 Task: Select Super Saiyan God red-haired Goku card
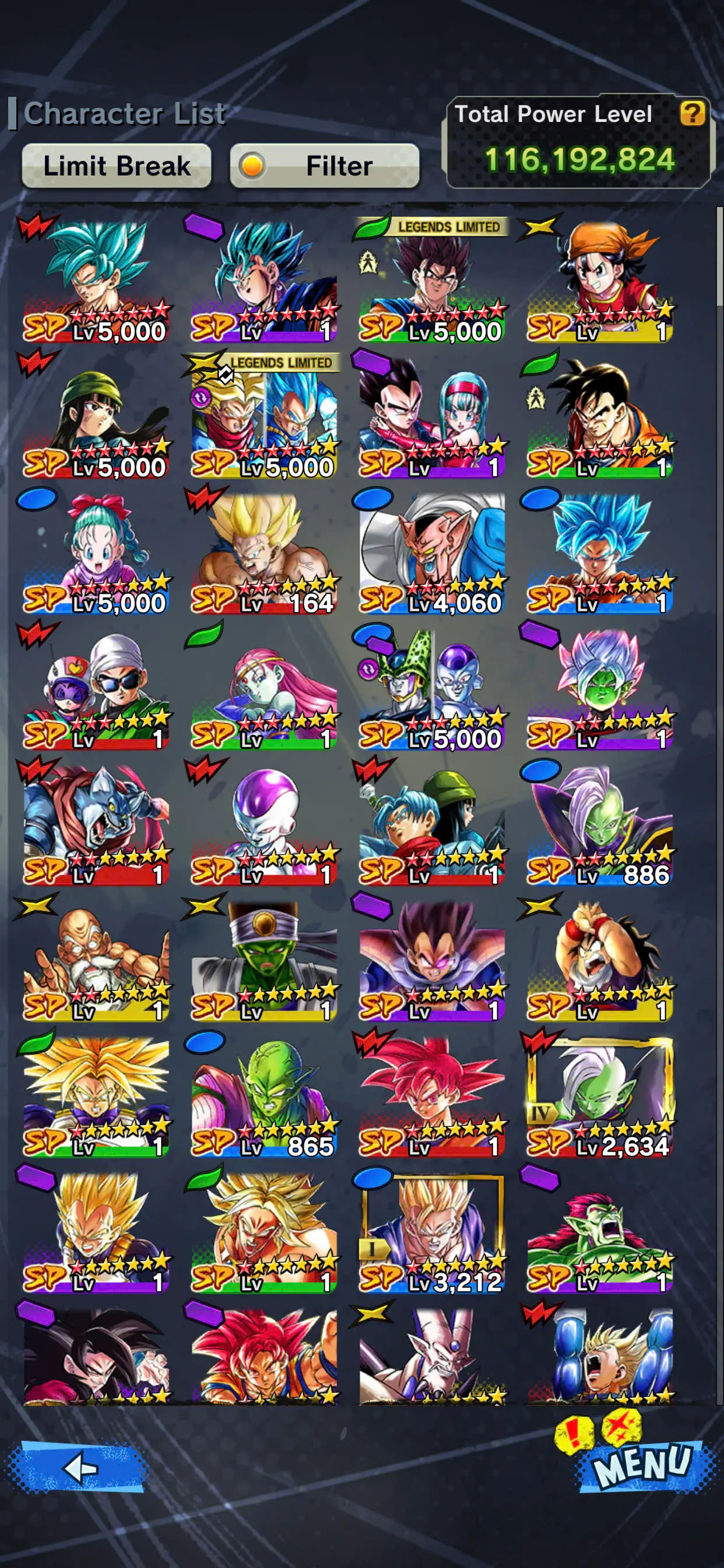(x=432, y=1095)
